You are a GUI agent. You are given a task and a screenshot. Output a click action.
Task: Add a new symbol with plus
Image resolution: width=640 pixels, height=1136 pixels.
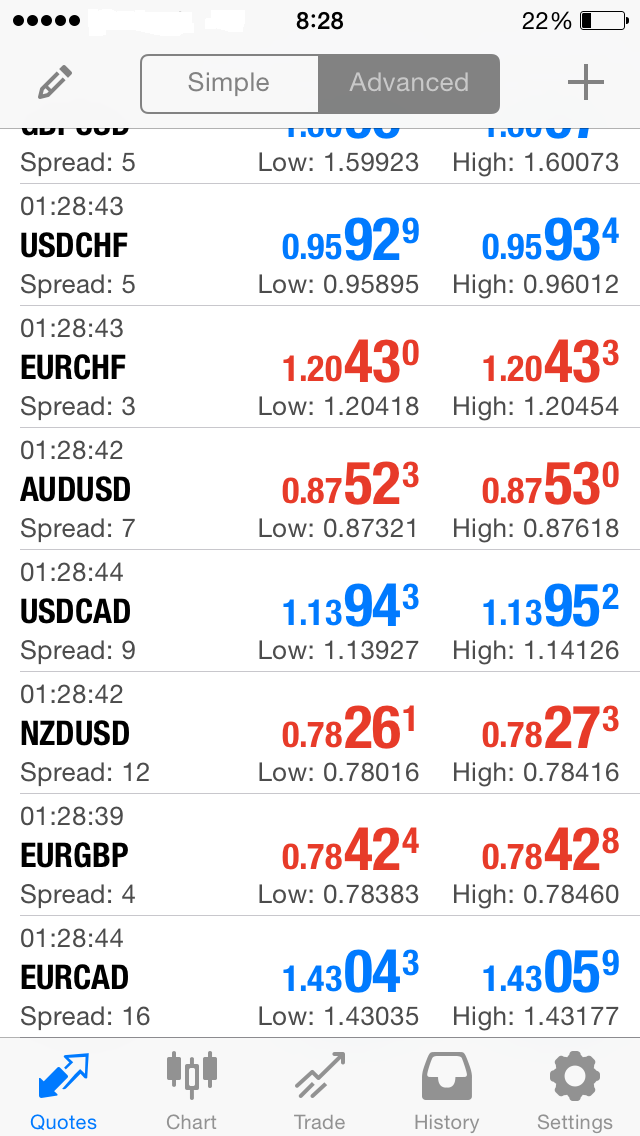point(586,83)
